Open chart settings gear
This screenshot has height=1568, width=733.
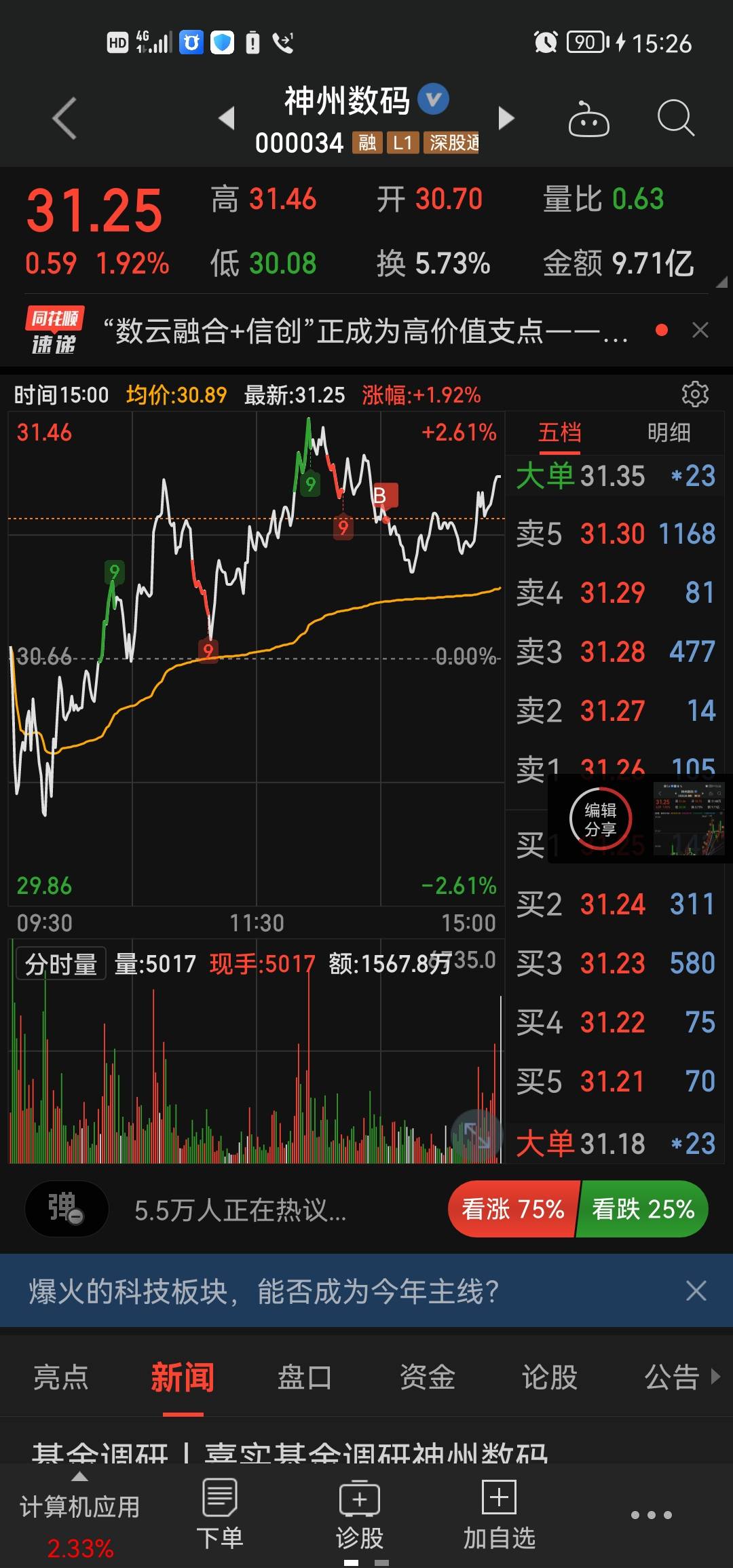point(695,394)
